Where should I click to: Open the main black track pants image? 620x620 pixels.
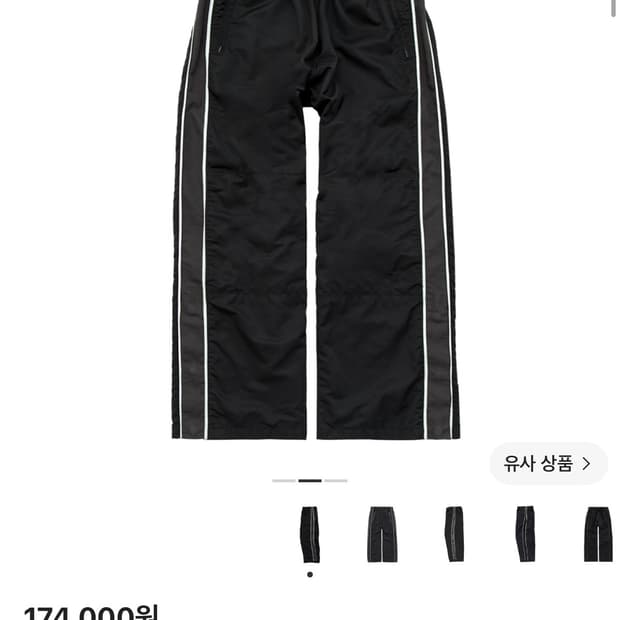click(x=316, y=220)
